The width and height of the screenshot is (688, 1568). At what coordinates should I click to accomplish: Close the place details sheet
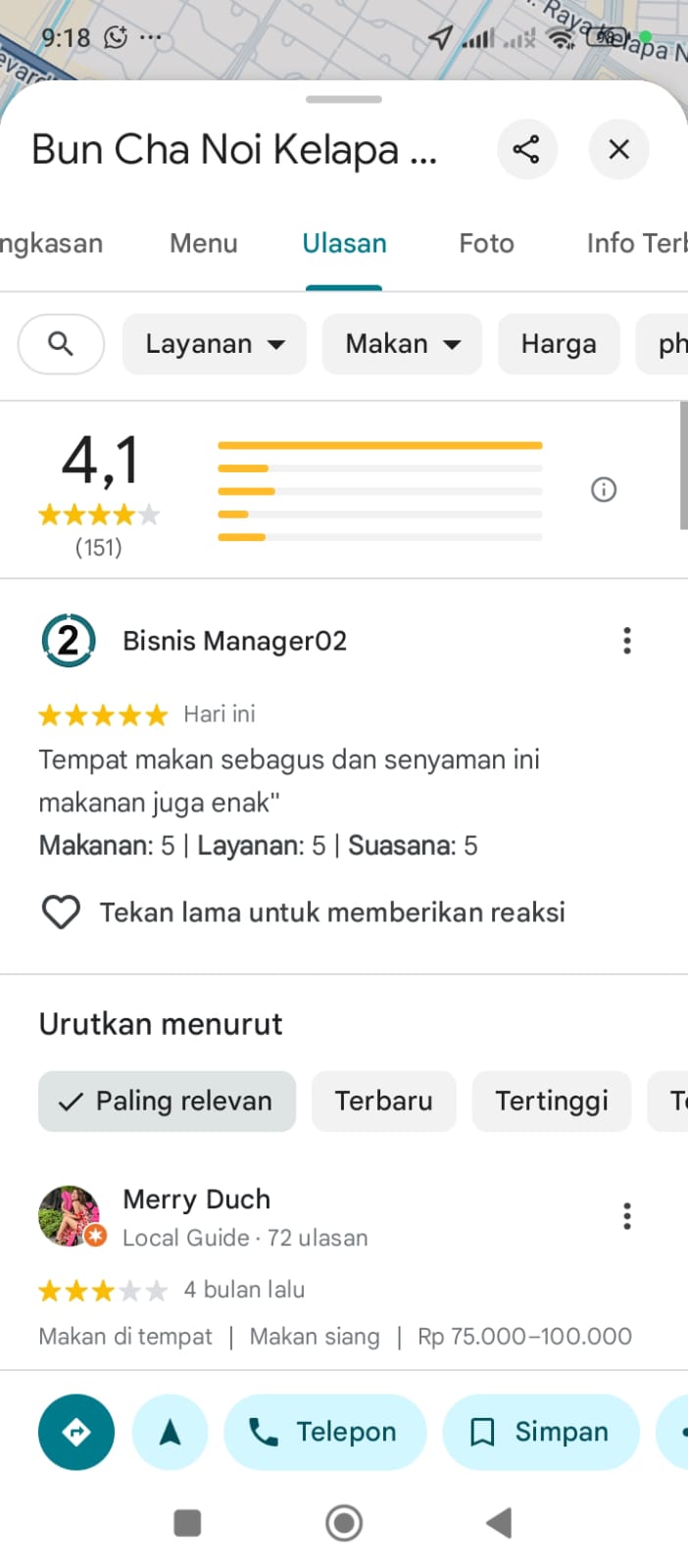click(x=618, y=150)
